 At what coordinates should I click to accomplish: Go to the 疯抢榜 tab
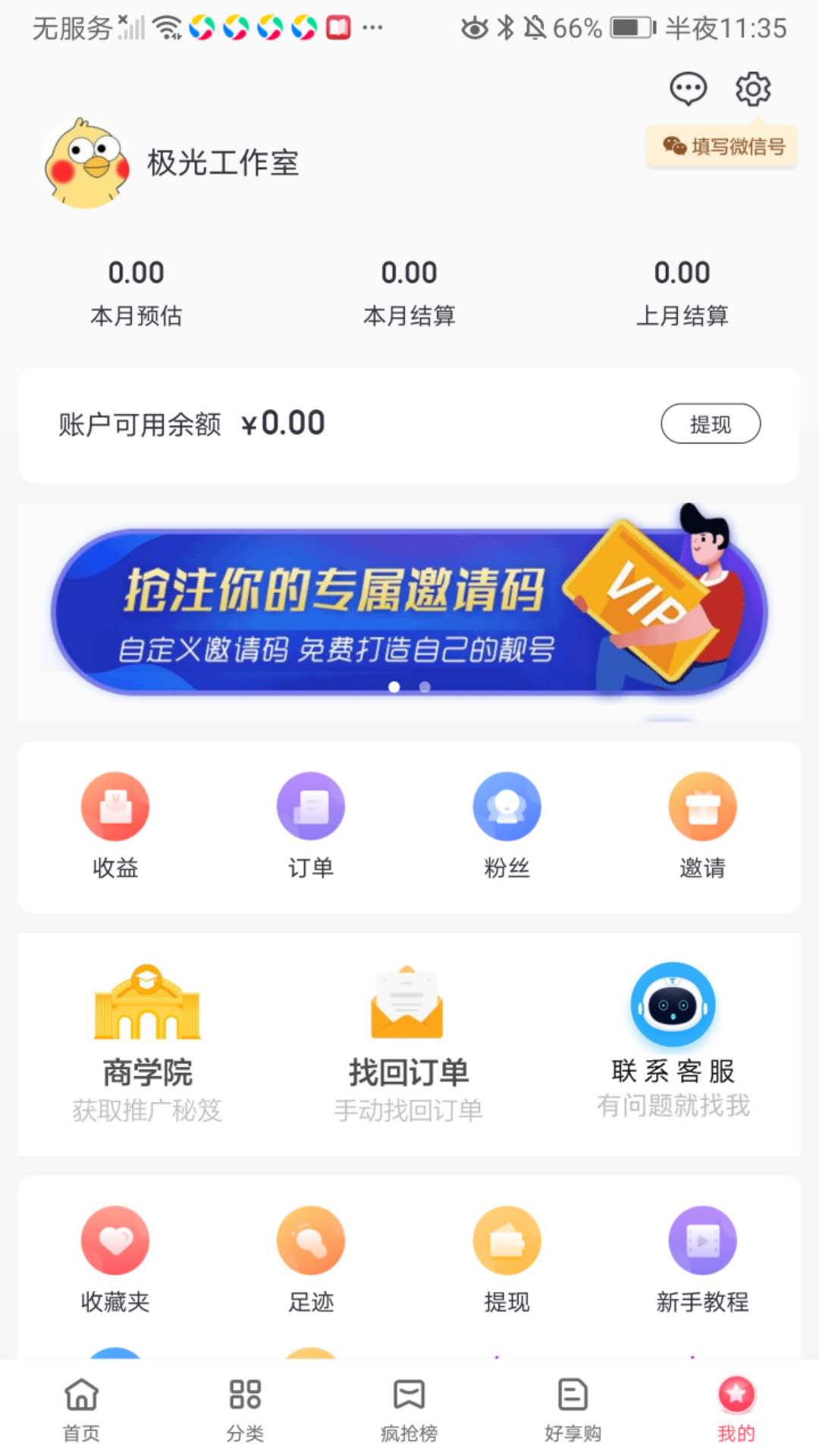click(409, 1409)
